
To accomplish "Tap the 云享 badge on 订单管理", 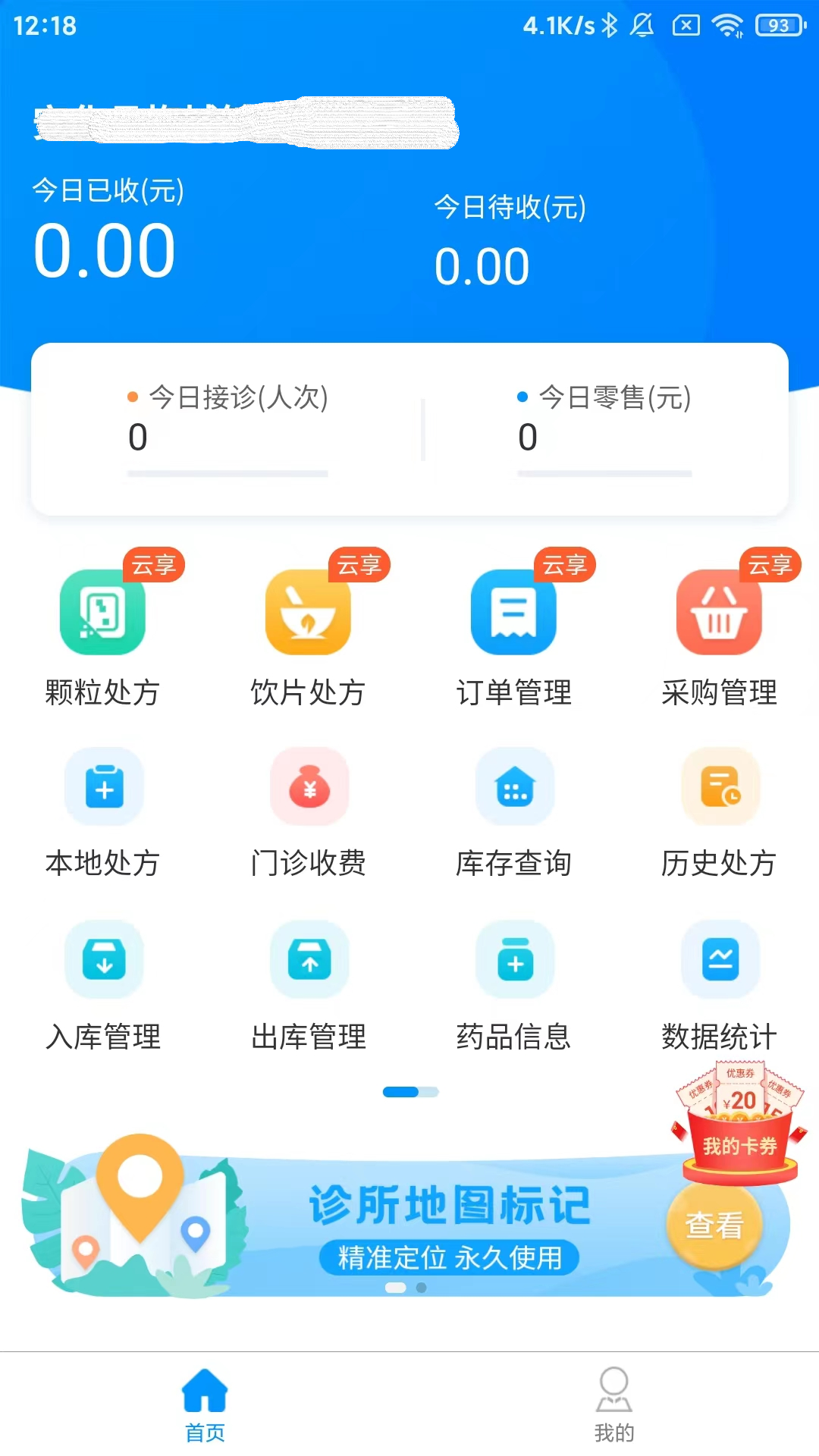I will [564, 564].
